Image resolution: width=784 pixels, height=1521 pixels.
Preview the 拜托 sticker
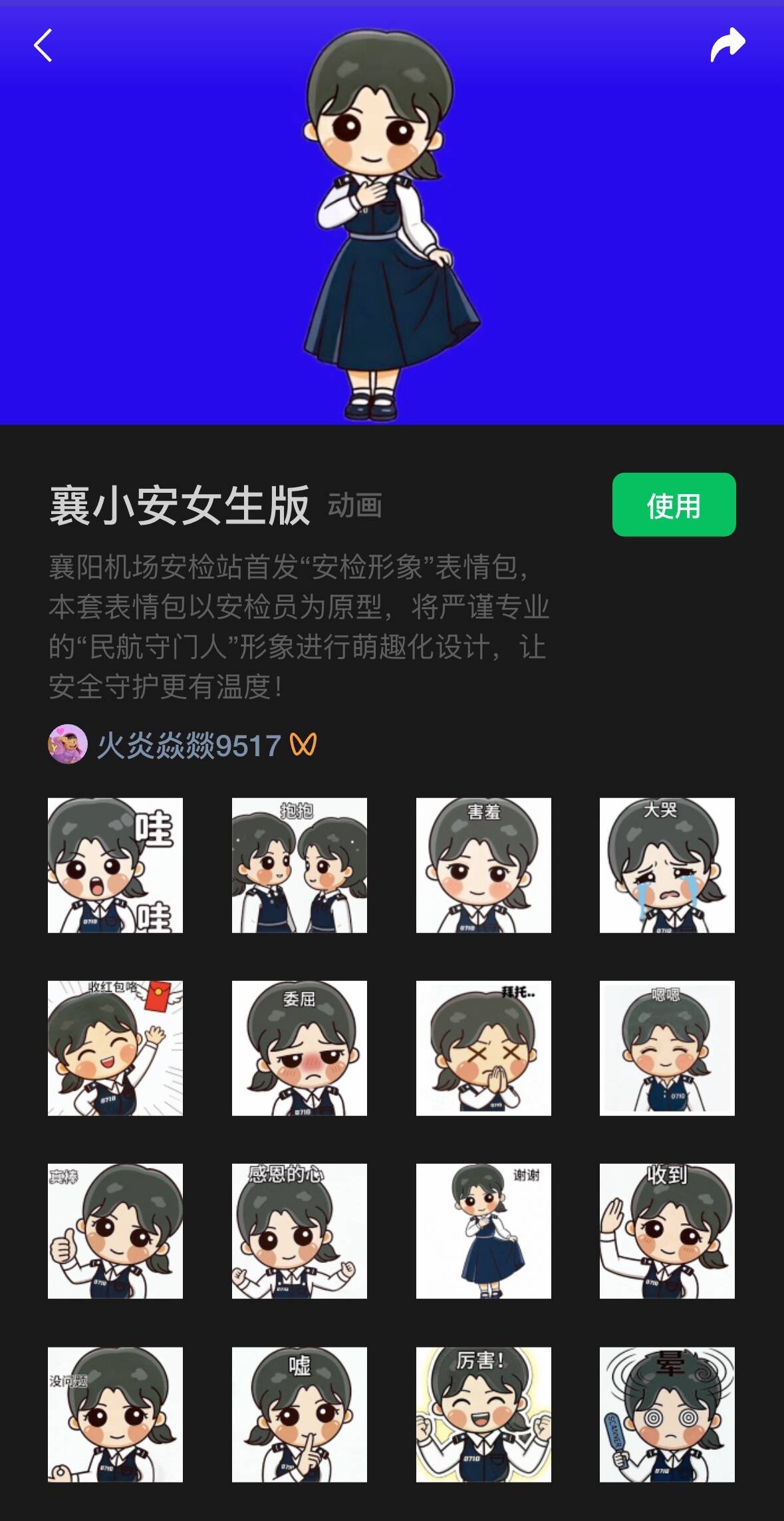[483, 1048]
